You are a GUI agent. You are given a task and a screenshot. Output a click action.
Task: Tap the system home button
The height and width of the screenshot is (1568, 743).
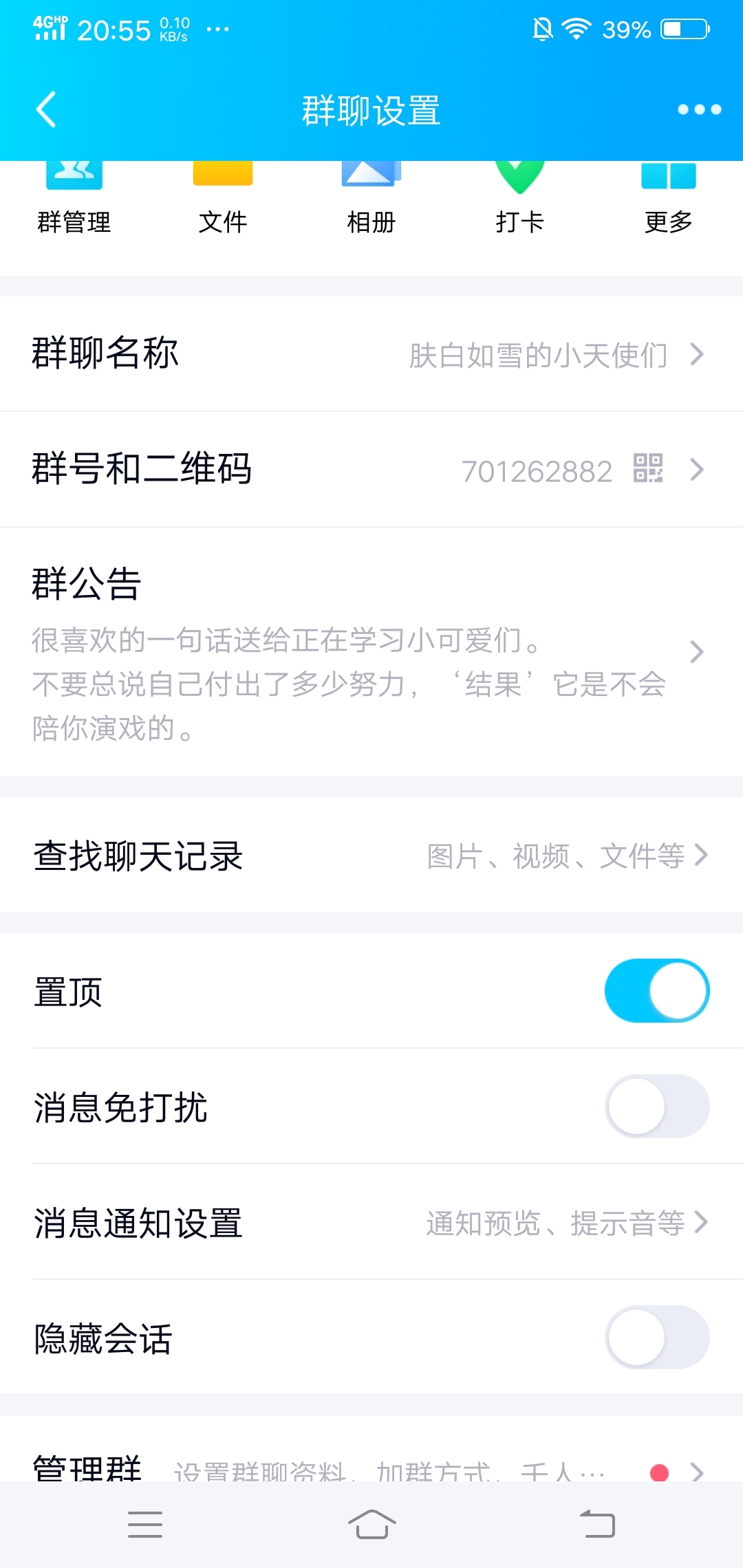pos(371,1525)
